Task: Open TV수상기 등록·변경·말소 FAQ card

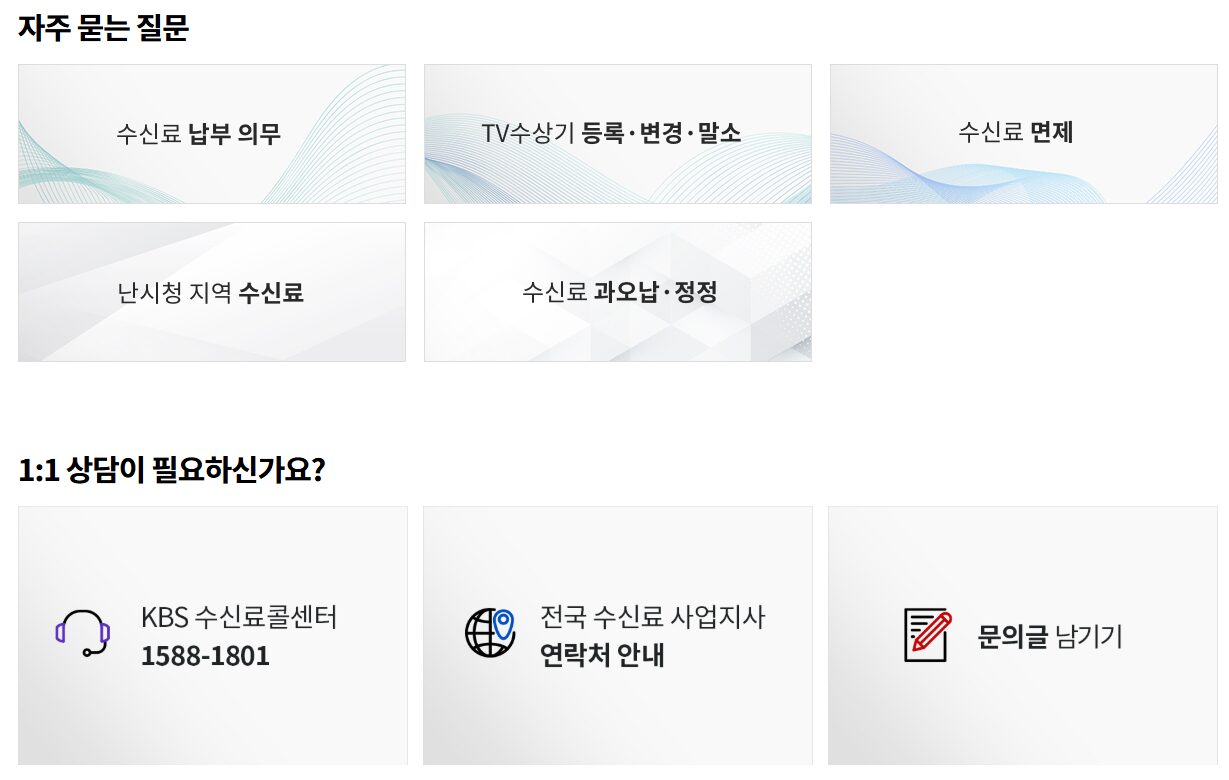Action: [x=617, y=134]
